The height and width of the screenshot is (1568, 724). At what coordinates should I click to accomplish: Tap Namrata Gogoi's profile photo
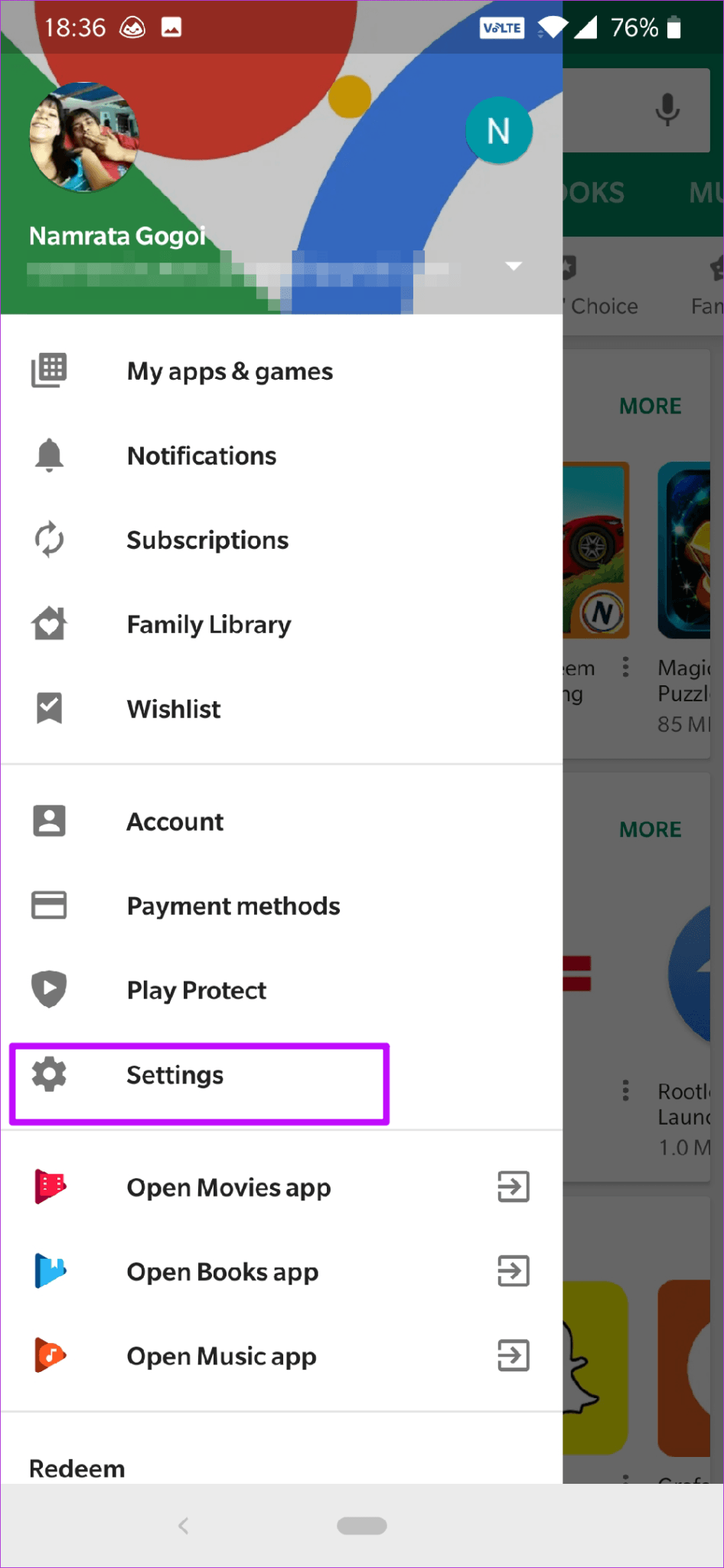click(84, 136)
